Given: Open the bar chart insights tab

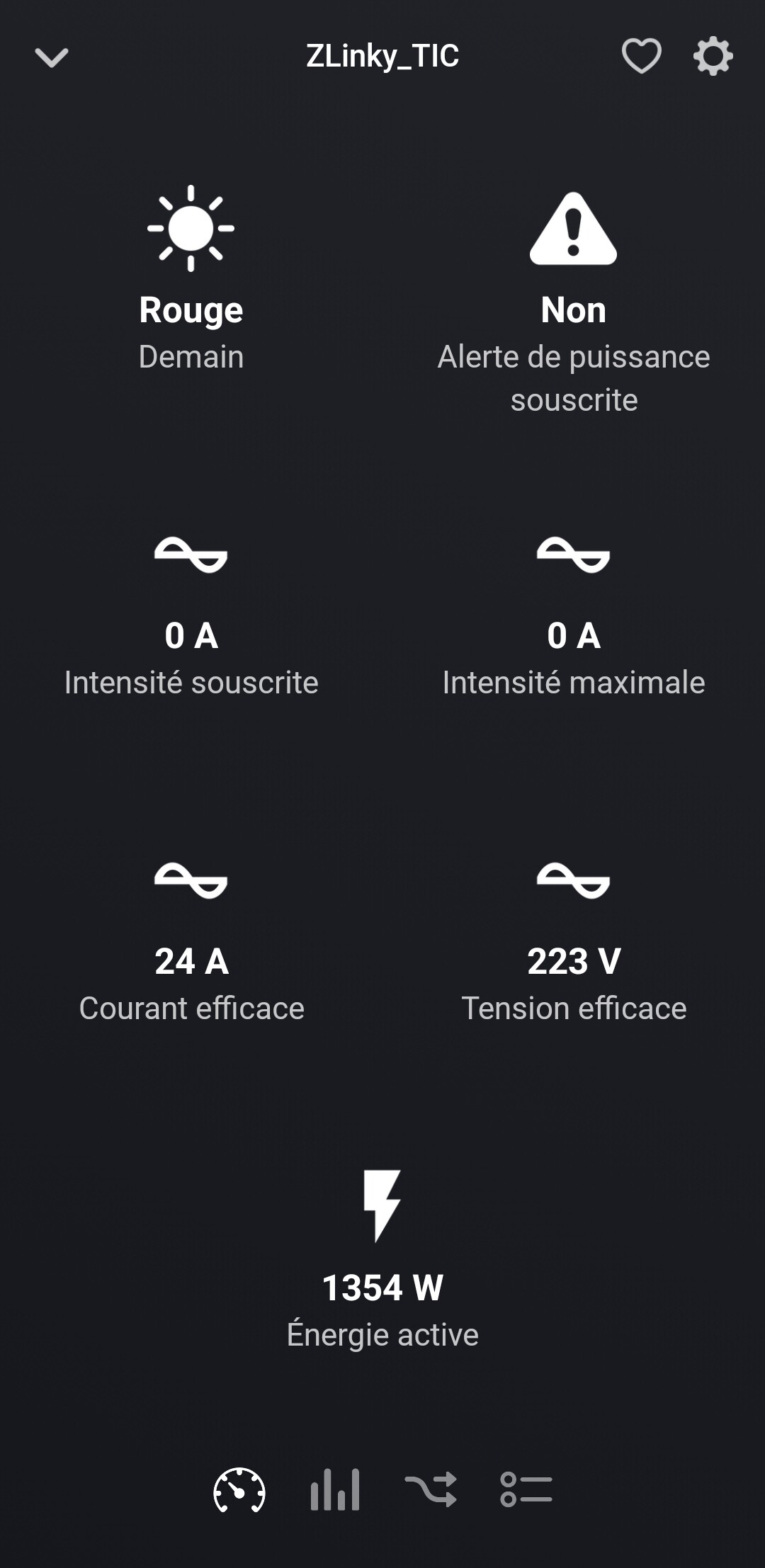Looking at the screenshot, I should (335, 1489).
